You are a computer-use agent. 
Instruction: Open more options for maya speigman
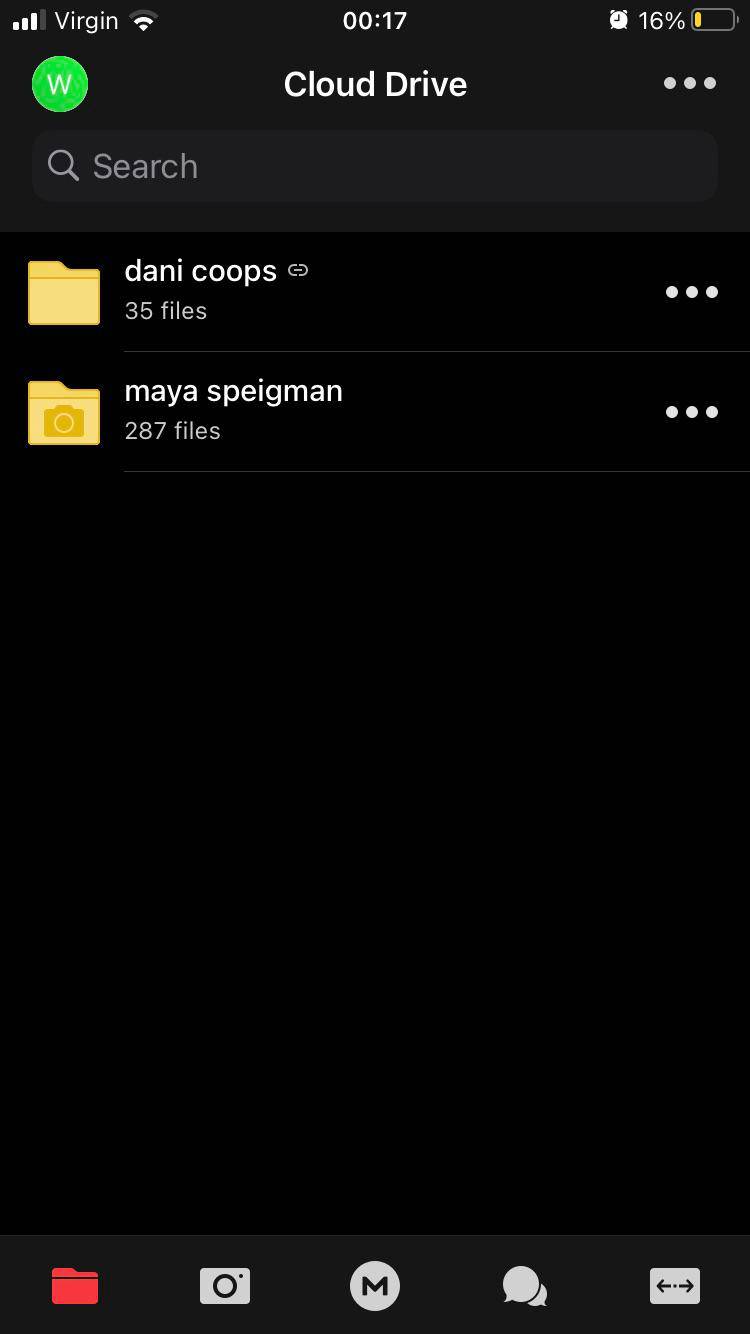[x=691, y=412]
